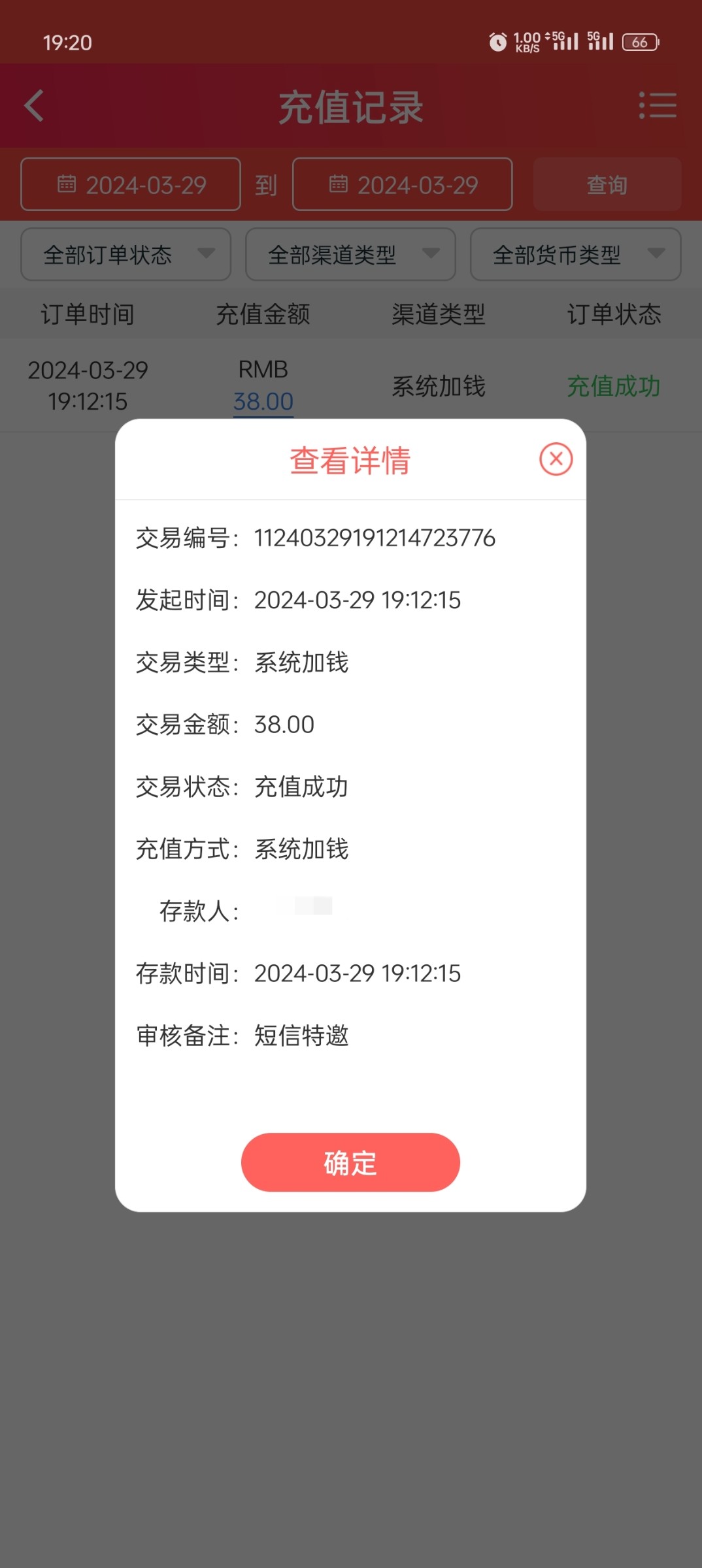Tap the 查询 search button
702x1568 pixels.
click(607, 185)
